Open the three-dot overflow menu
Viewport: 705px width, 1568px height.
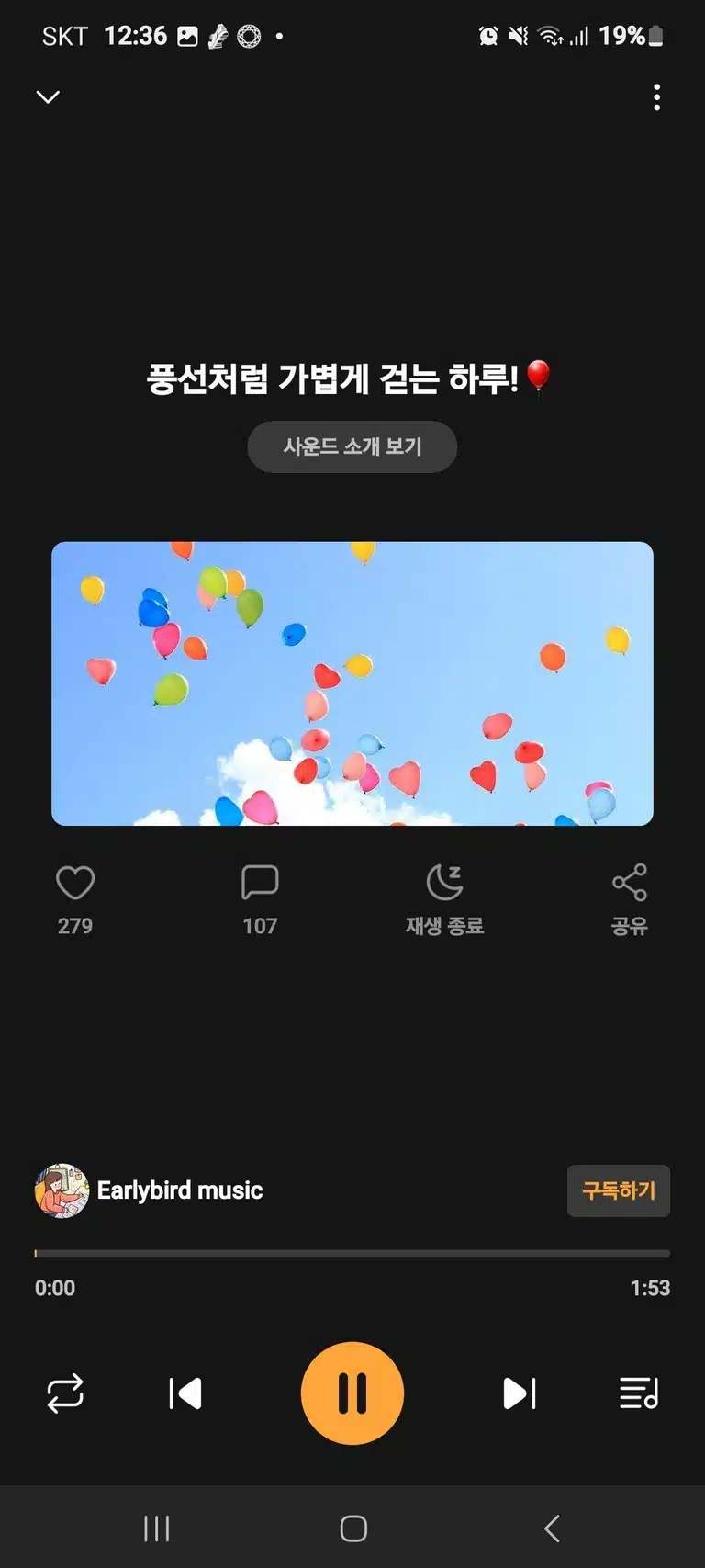(656, 97)
